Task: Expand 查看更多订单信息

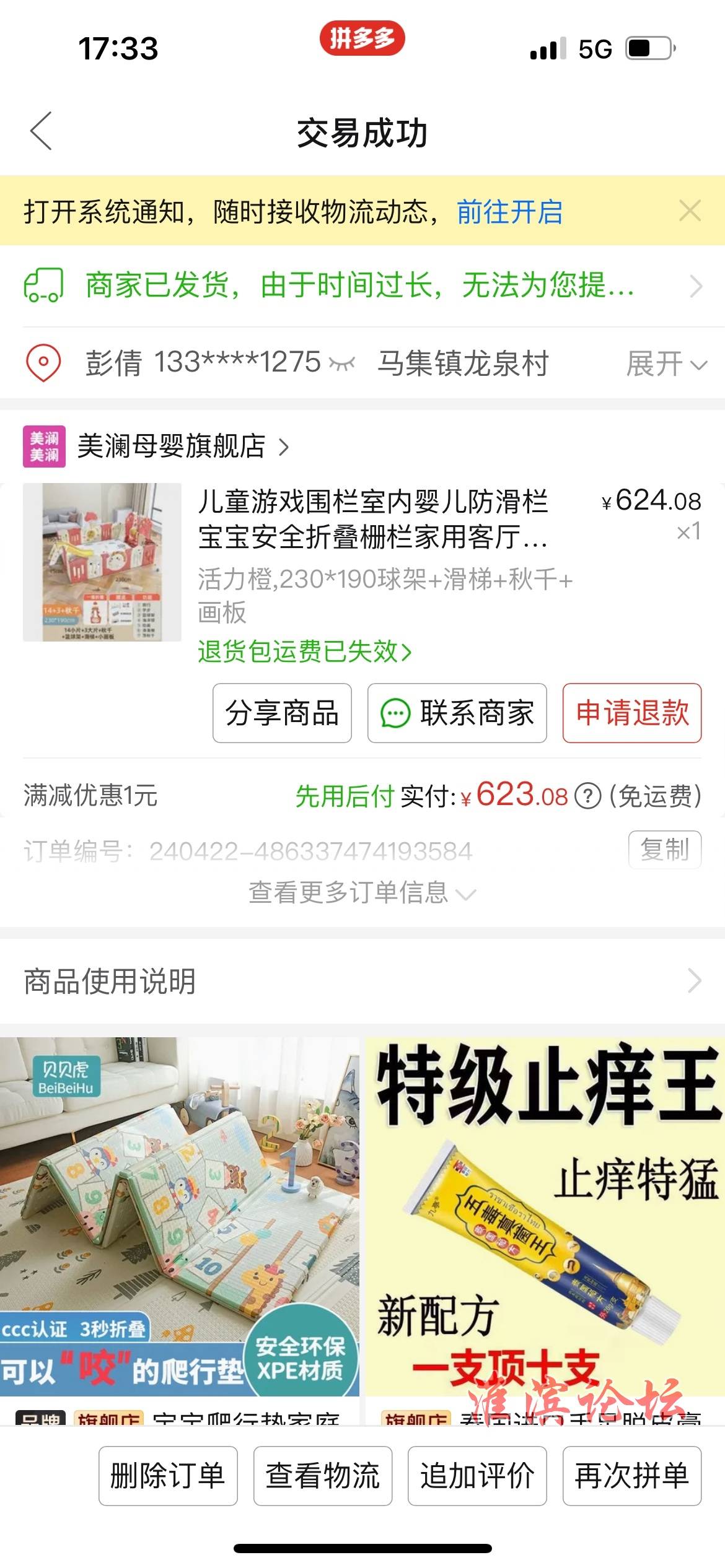Action: tap(362, 892)
